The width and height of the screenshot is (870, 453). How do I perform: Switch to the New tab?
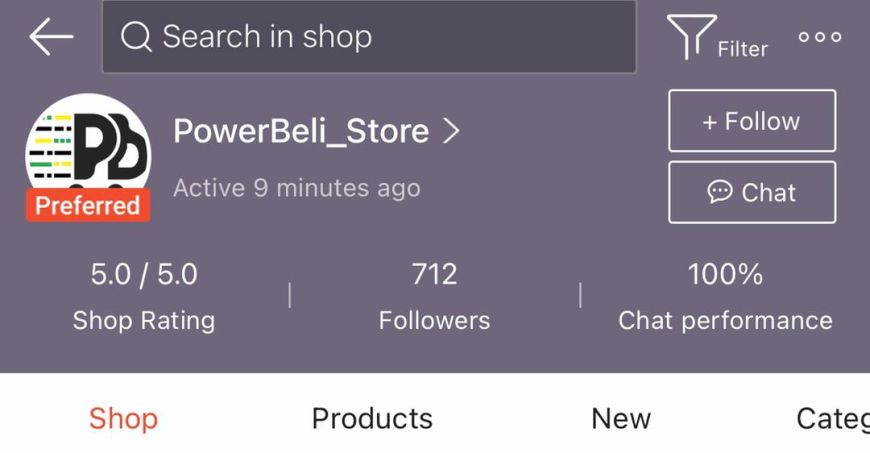pyautogui.click(x=620, y=418)
